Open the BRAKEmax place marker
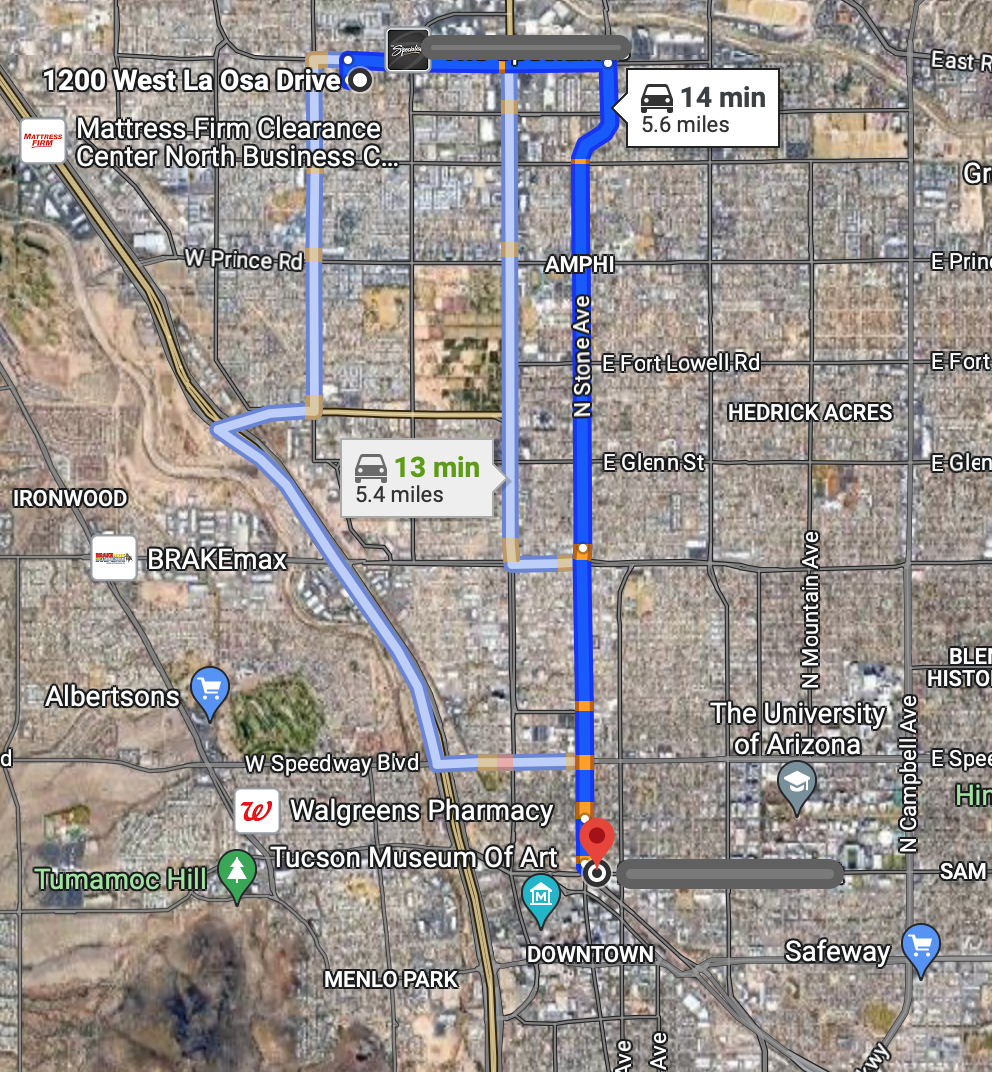The height and width of the screenshot is (1072, 992). click(114, 558)
